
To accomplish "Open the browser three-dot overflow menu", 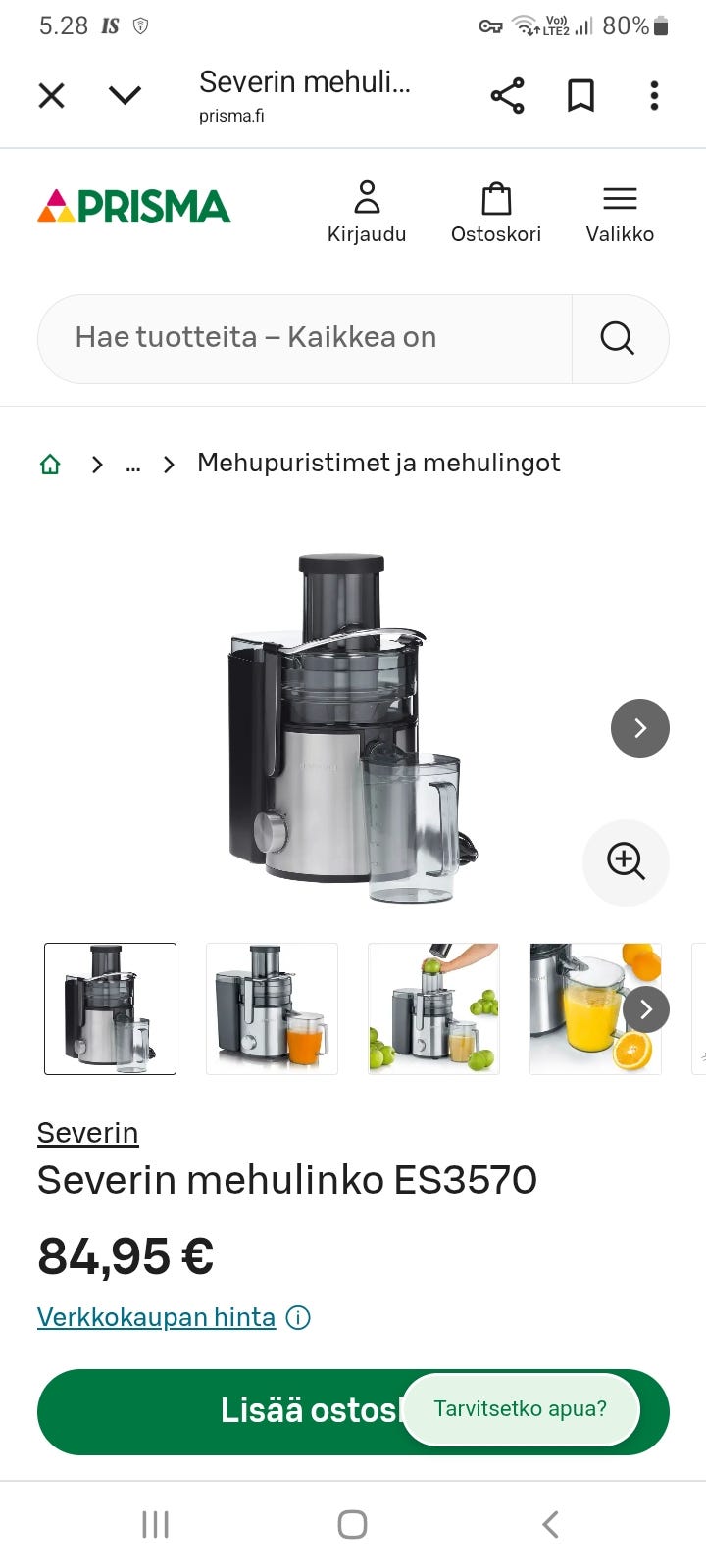I will (x=653, y=95).
